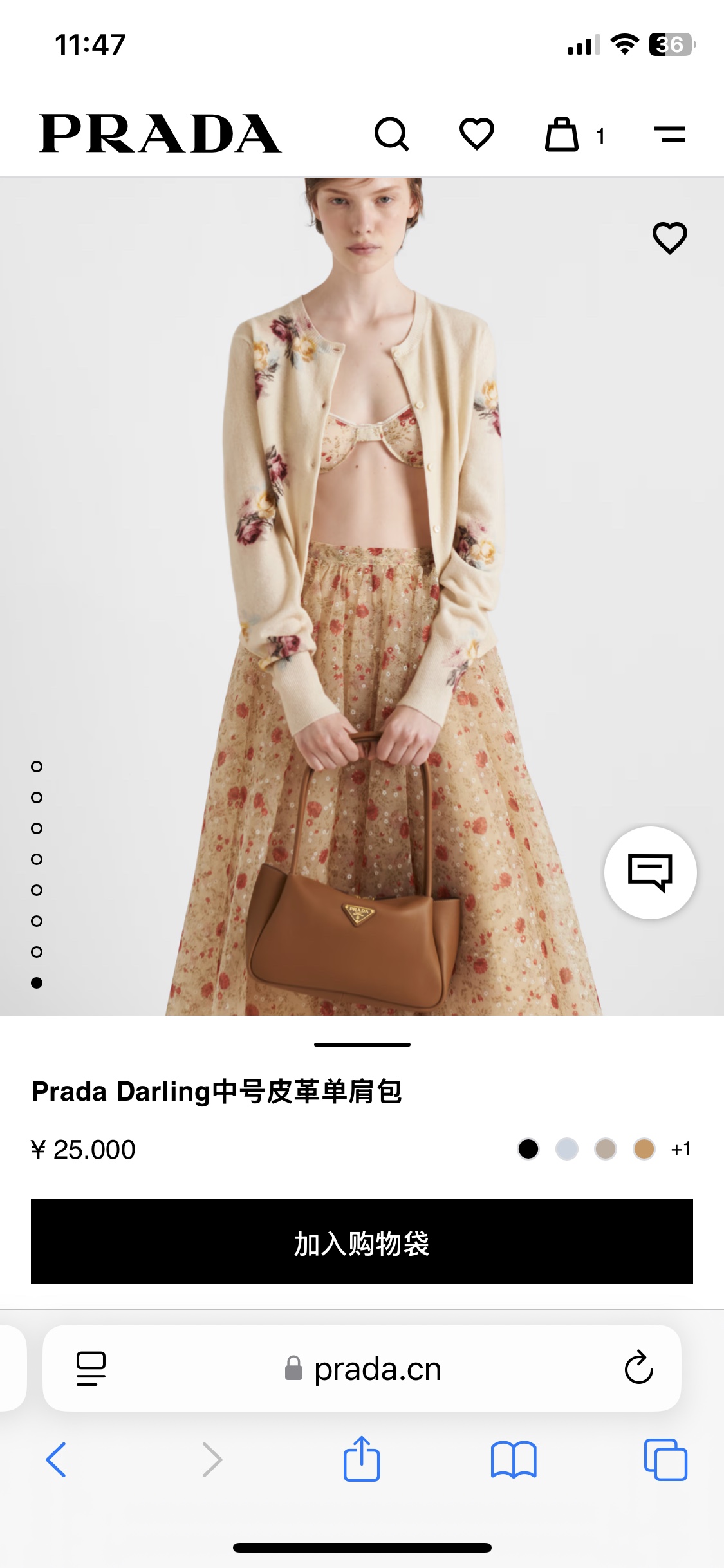Jump to the first product image dot
This screenshot has height=1568, width=724.
click(37, 767)
